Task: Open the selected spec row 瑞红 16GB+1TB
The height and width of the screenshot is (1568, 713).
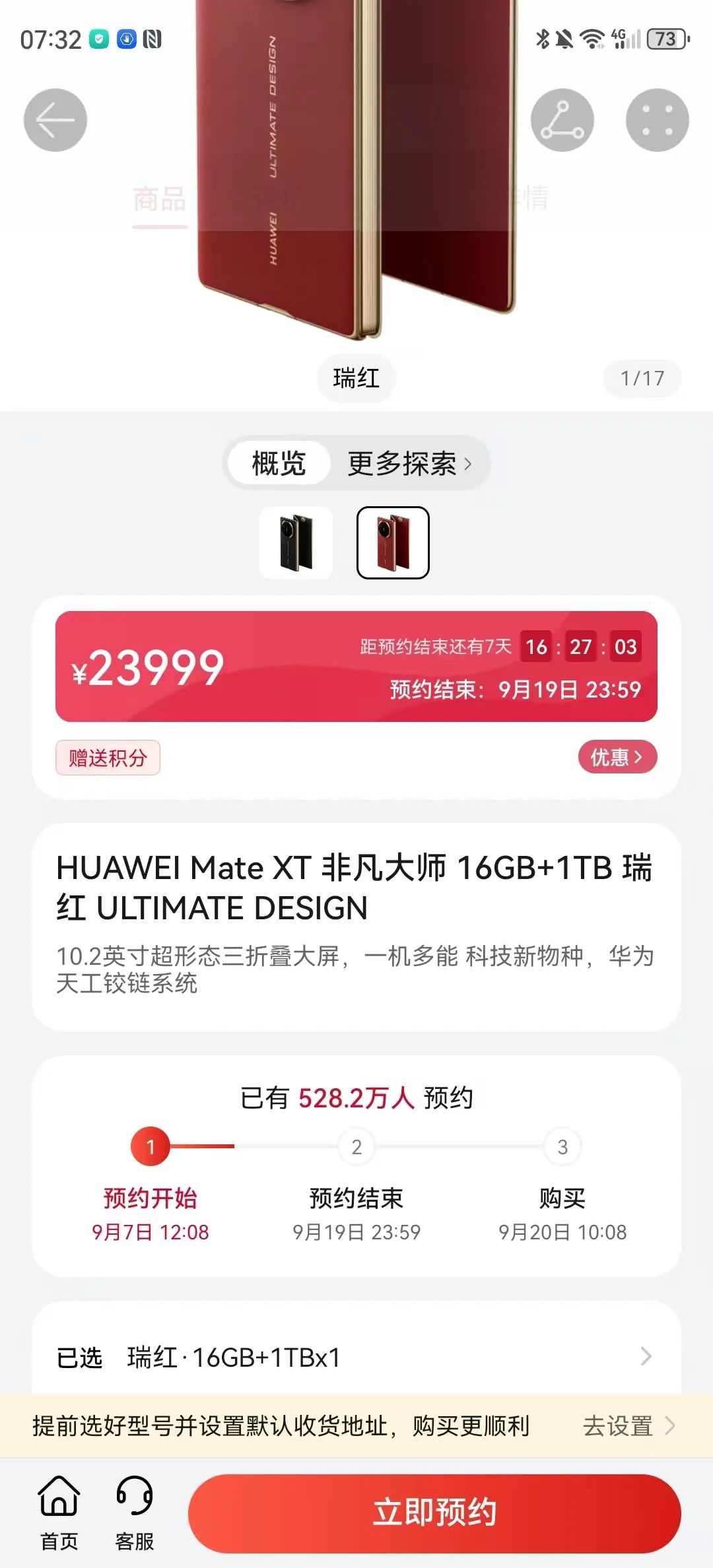Action: [x=355, y=1357]
